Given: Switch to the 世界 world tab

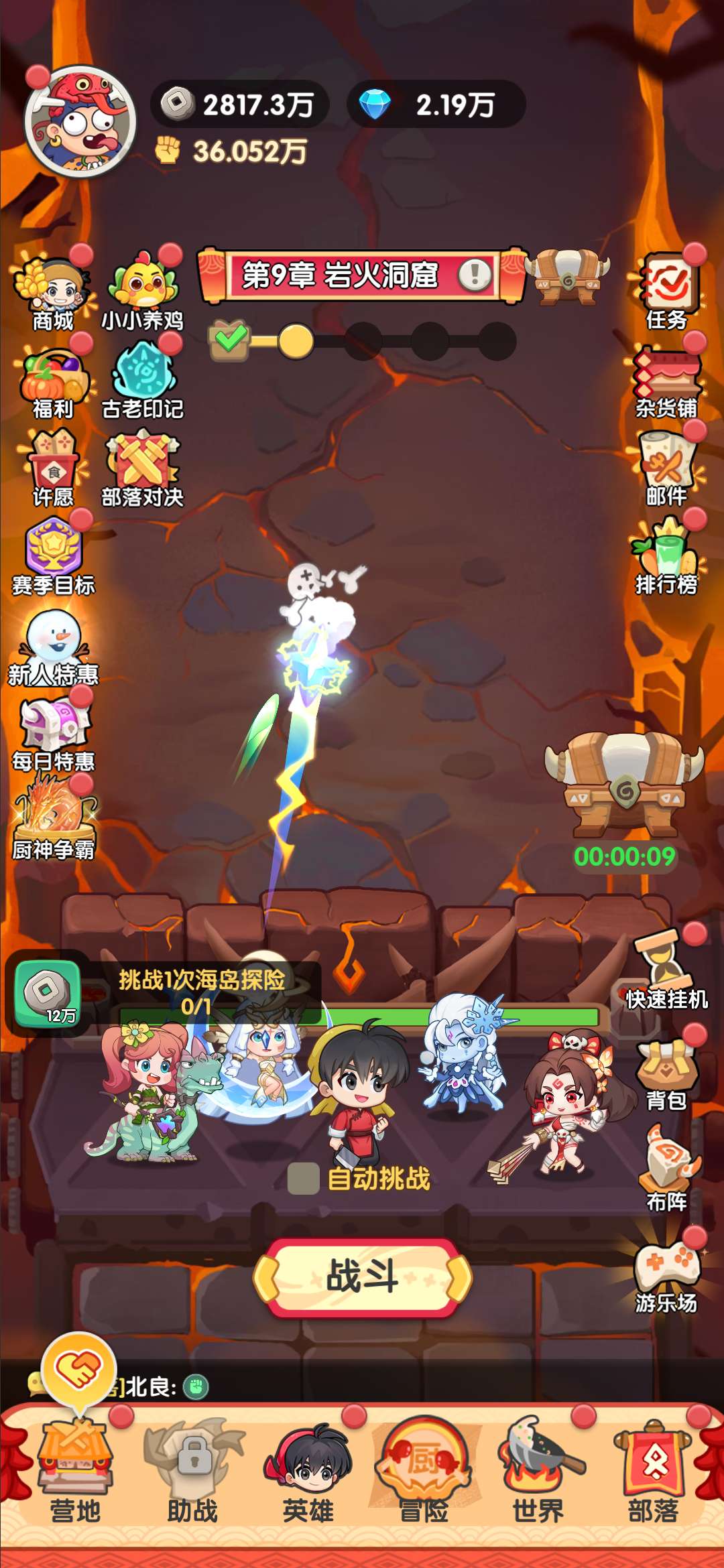Looking at the screenshot, I should tap(538, 1474).
